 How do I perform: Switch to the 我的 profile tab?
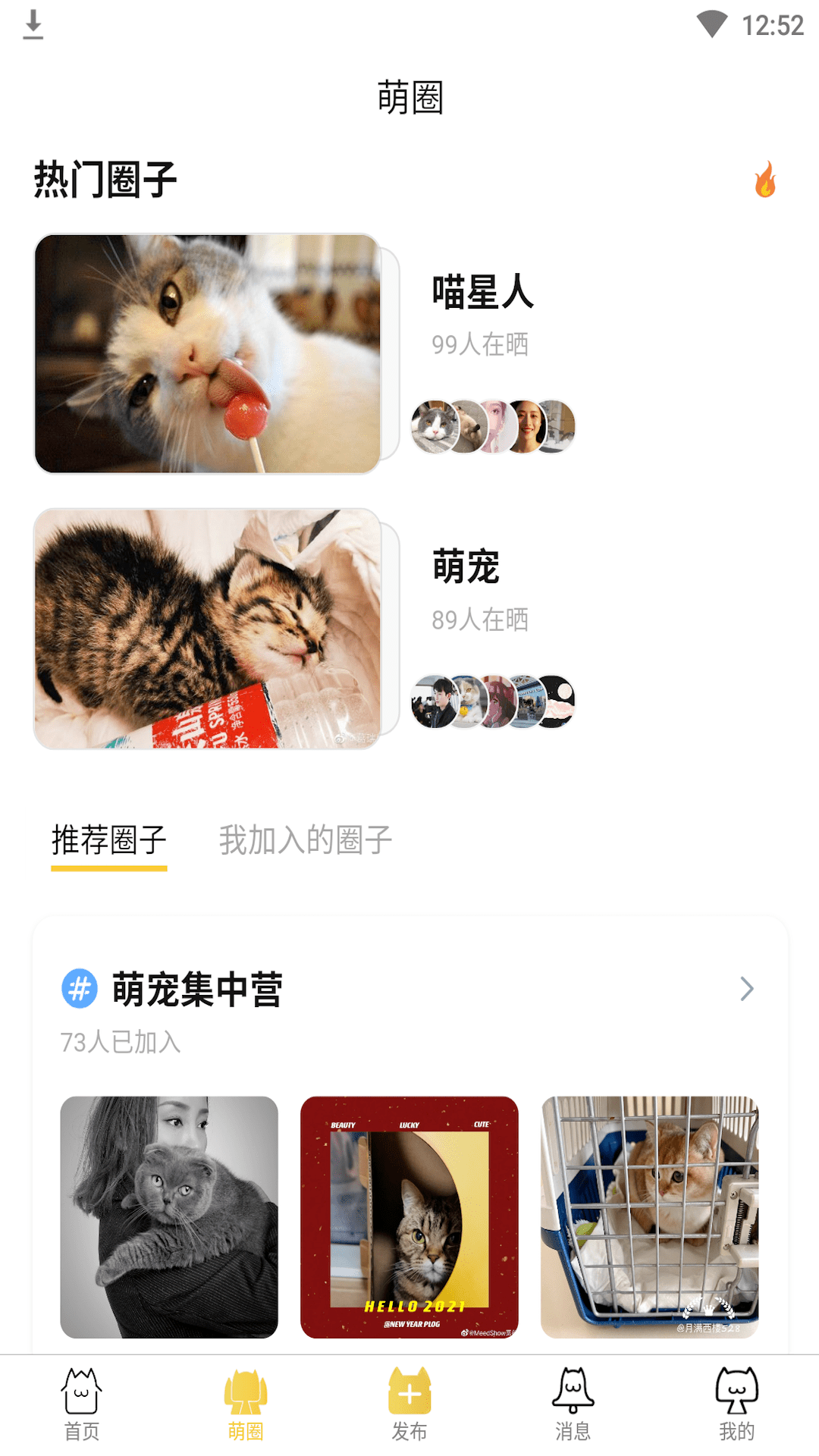[x=736, y=1403]
